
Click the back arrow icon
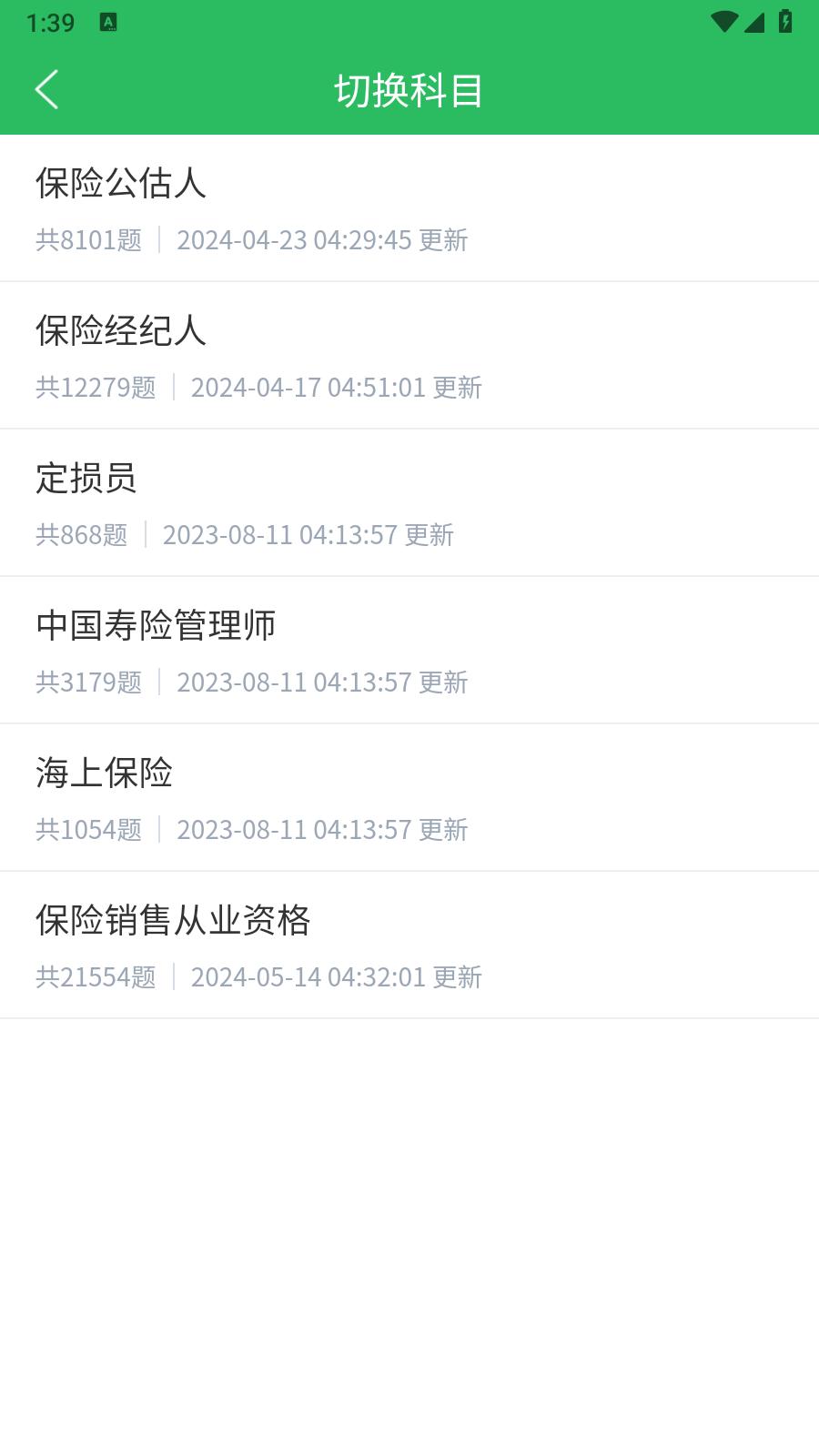coord(46,90)
